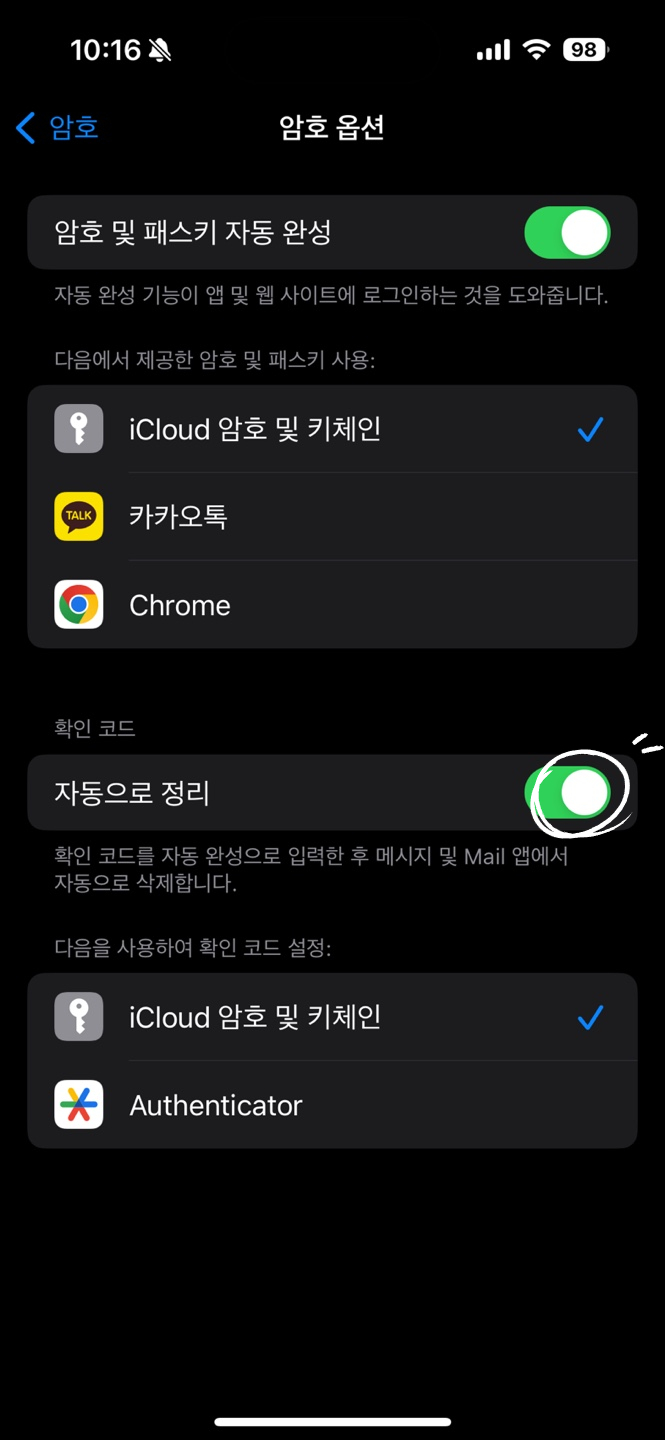Choose Authenticator for verification codes

[332, 1105]
